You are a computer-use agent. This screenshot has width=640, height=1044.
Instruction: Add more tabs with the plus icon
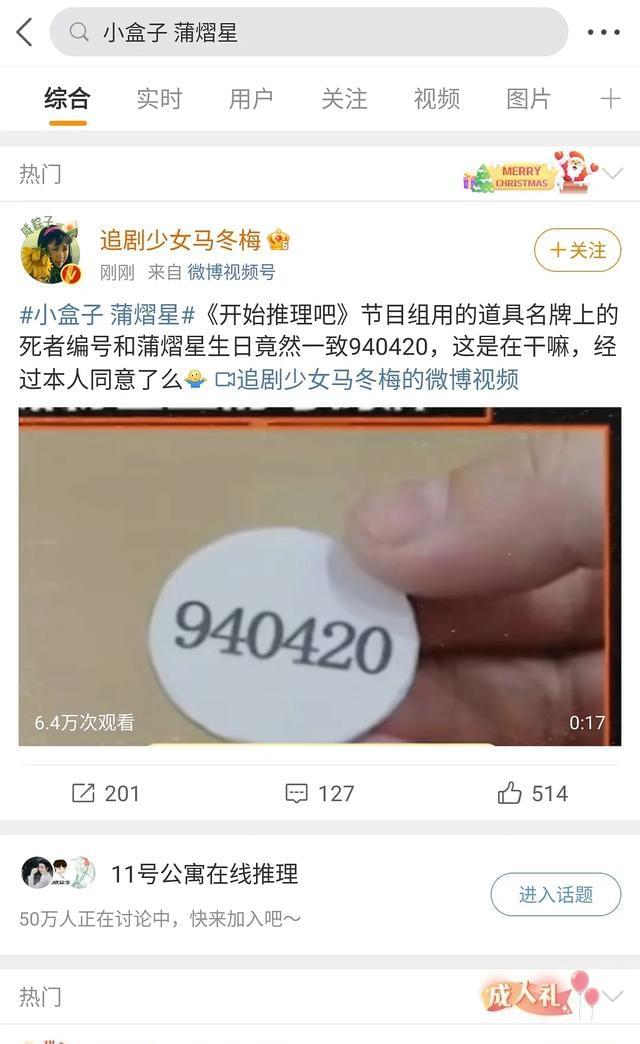[610, 99]
